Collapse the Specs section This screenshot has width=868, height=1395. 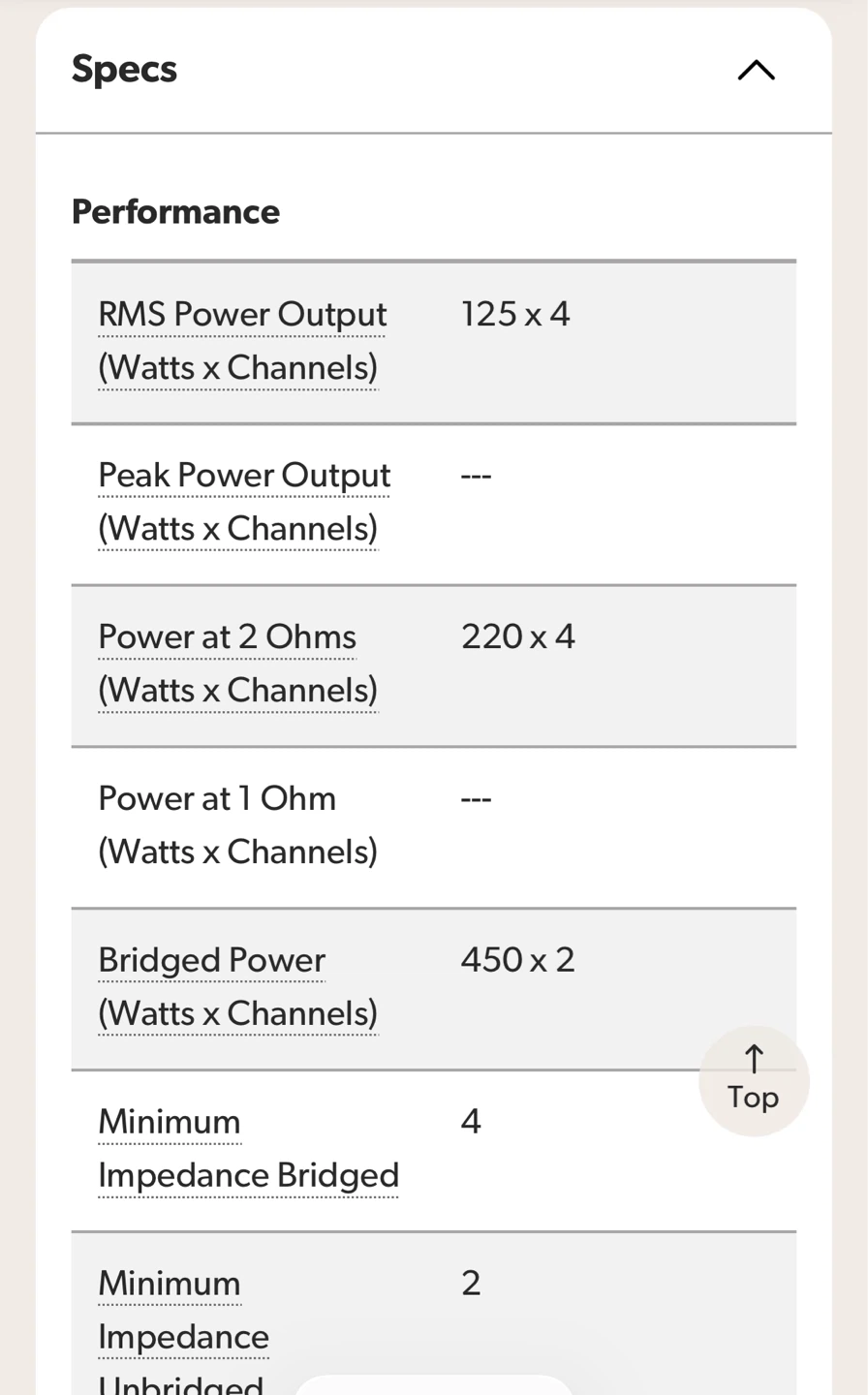coord(756,70)
